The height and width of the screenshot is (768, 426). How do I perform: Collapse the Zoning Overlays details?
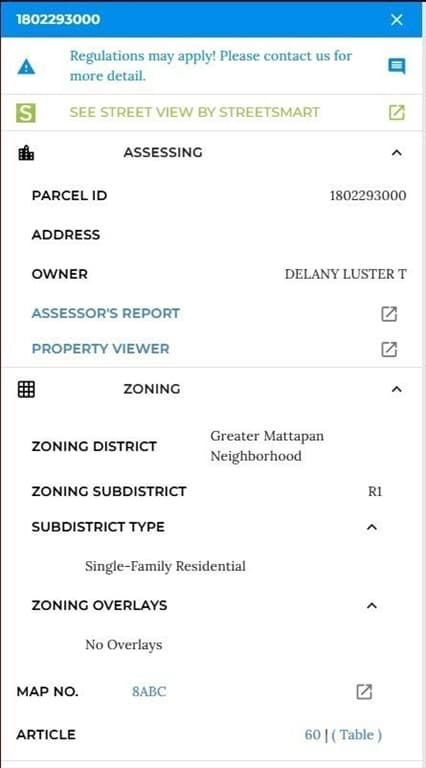pos(372,605)
